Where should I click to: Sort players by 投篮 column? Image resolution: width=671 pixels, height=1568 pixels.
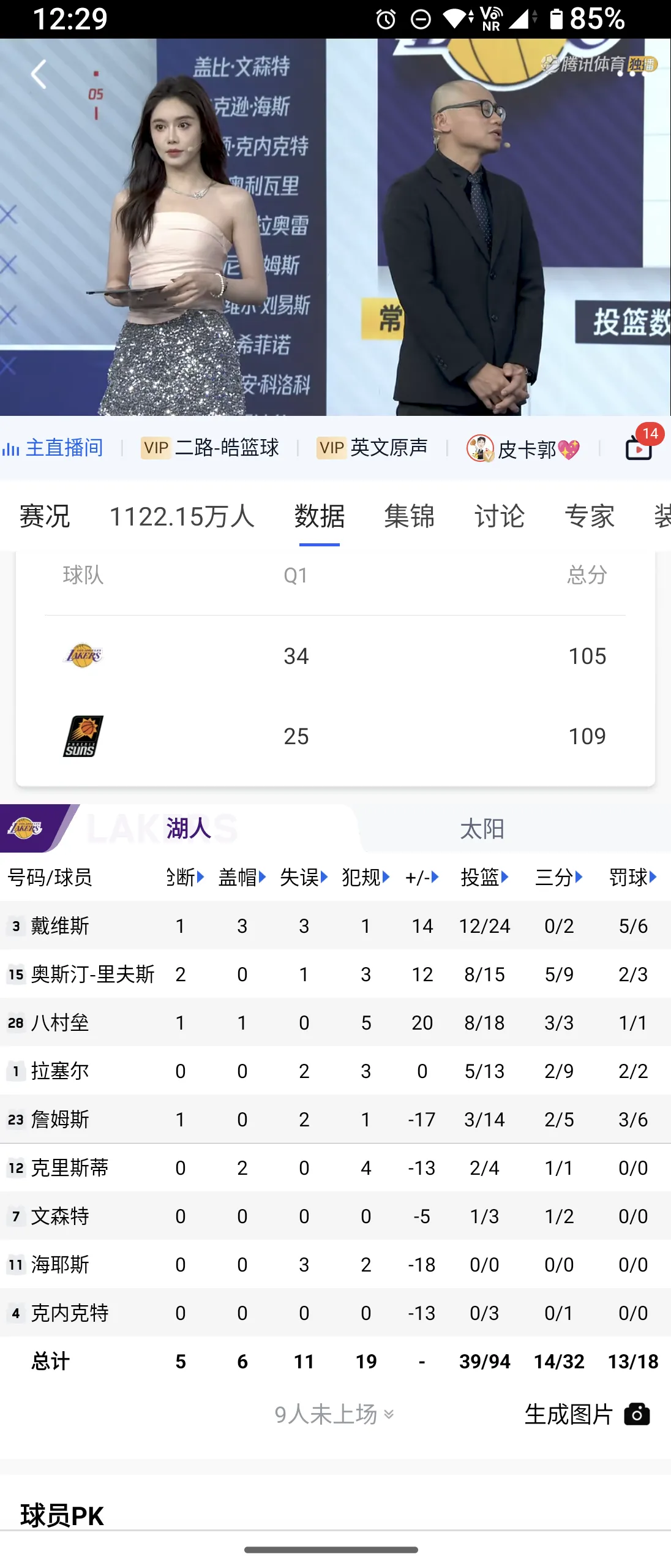click(484, 878)
